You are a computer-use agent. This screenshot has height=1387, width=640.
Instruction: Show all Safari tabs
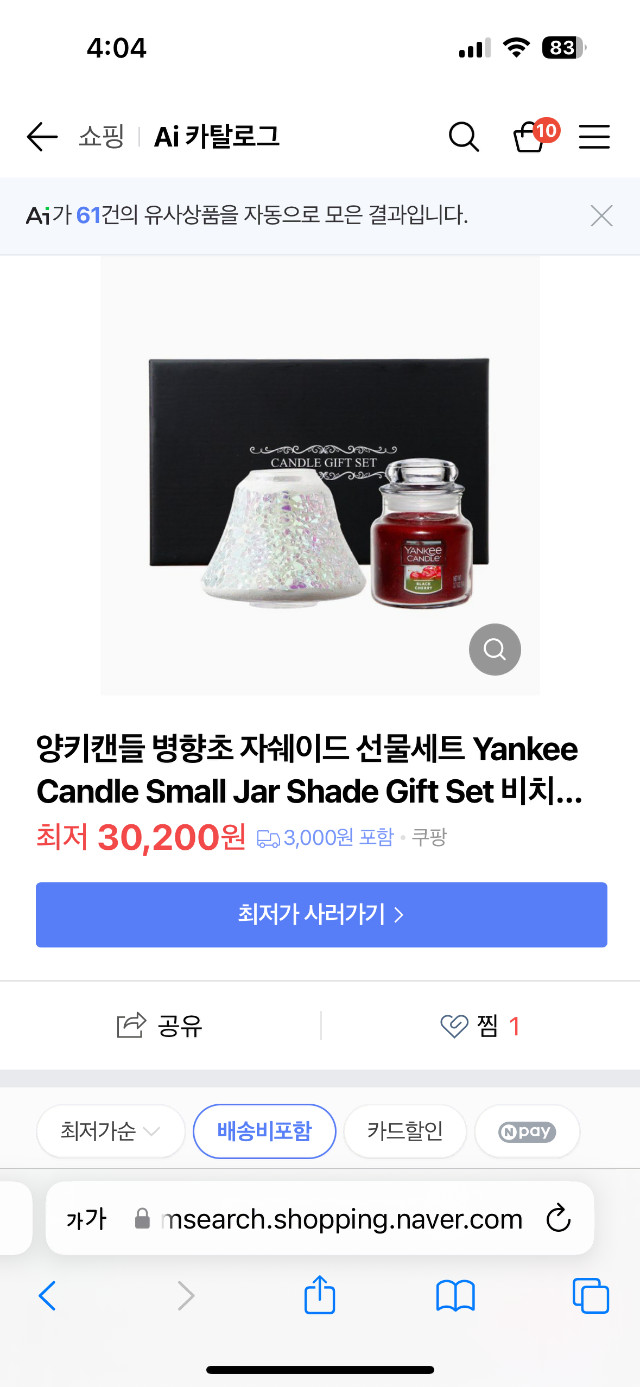click(x=591, y=1296)
